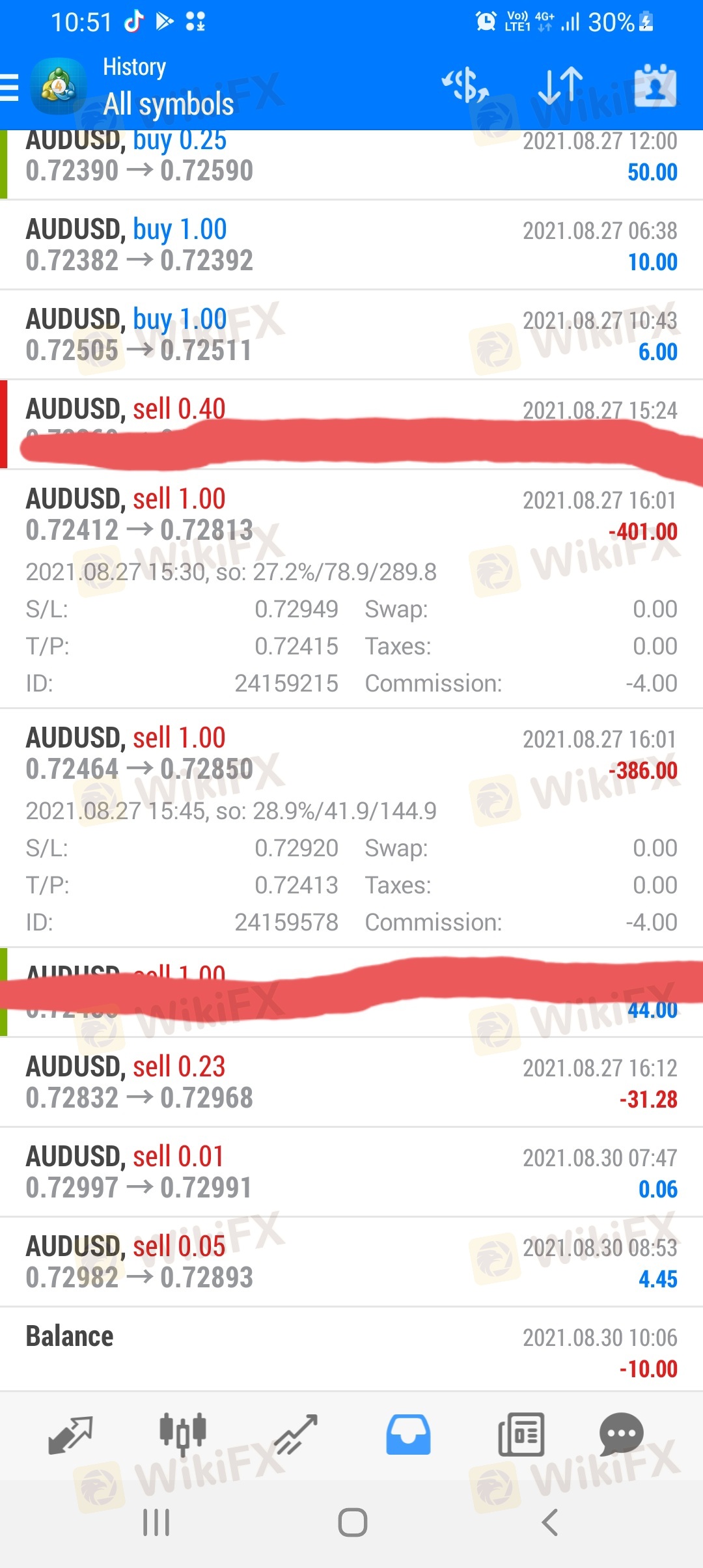Expand the AUDUSD sell 0.05 trade
Screen dimensions: 703x1568
(x=351, y=1262)
